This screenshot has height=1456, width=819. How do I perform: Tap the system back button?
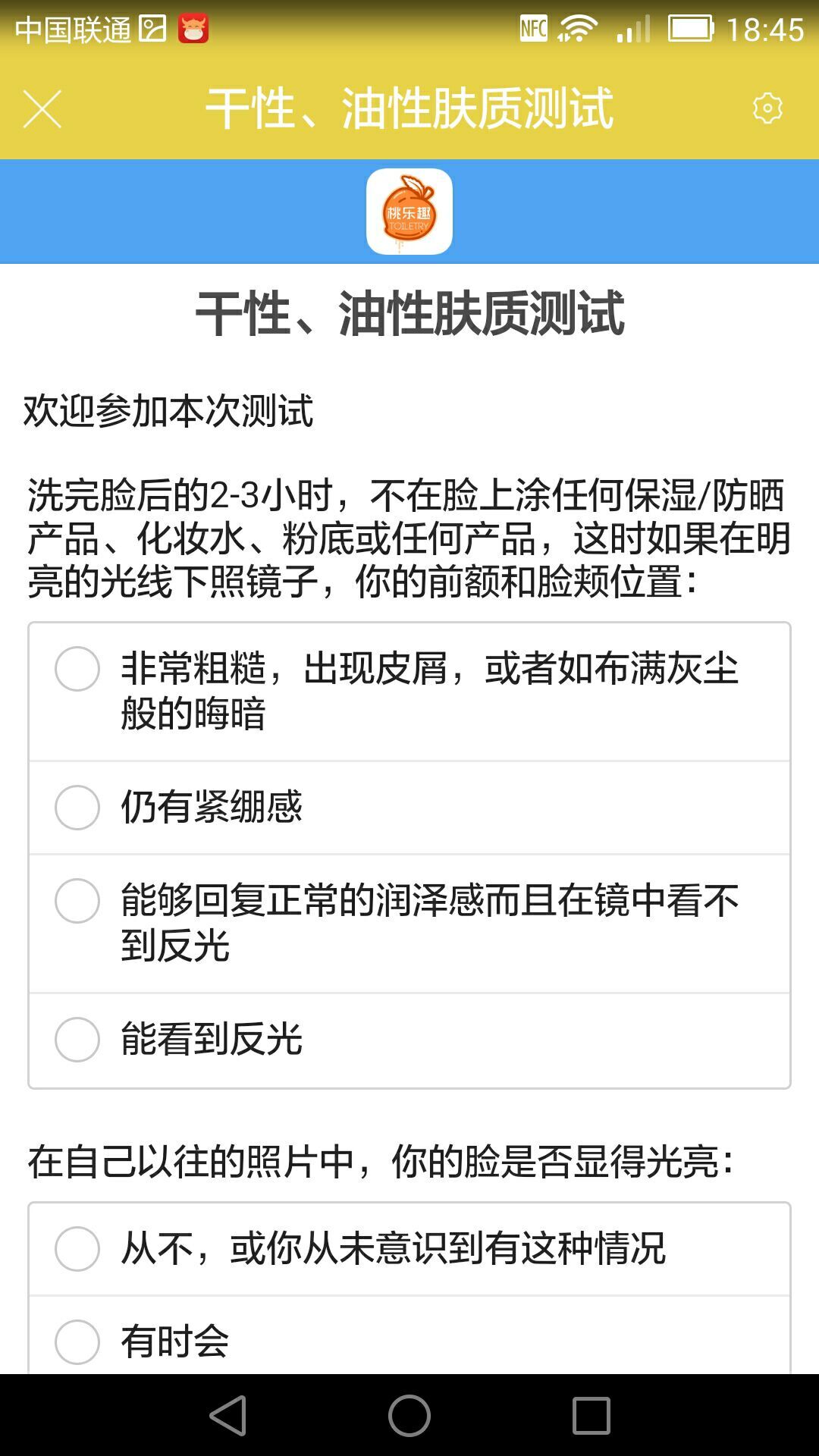(x=227, y=1415)
